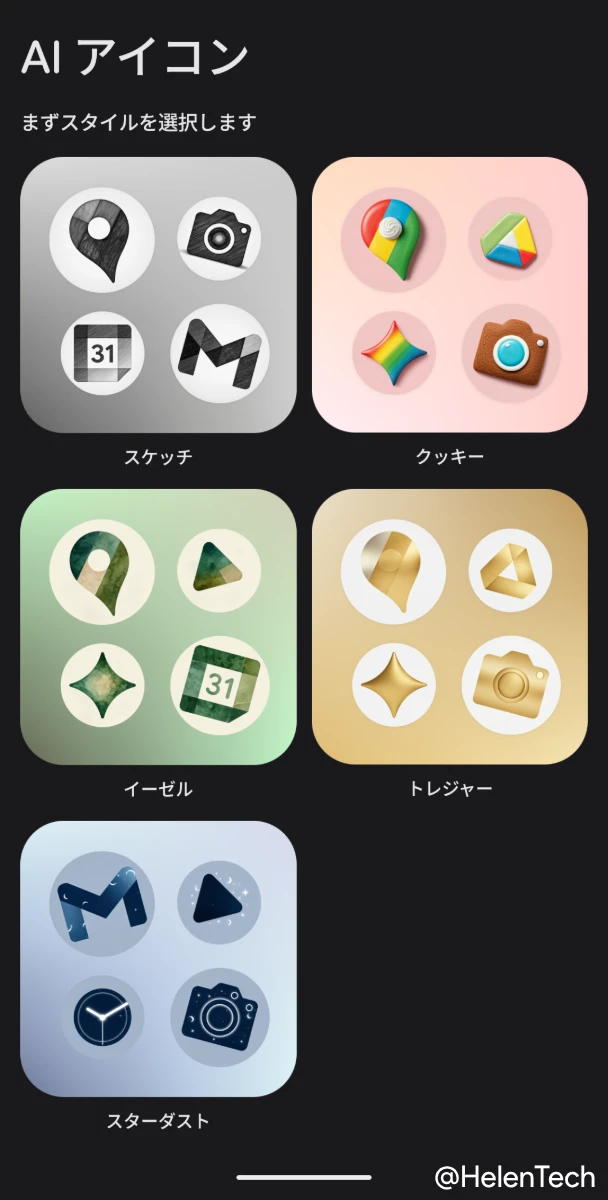Select the スケッチ icon style

[x=158, y=295]
